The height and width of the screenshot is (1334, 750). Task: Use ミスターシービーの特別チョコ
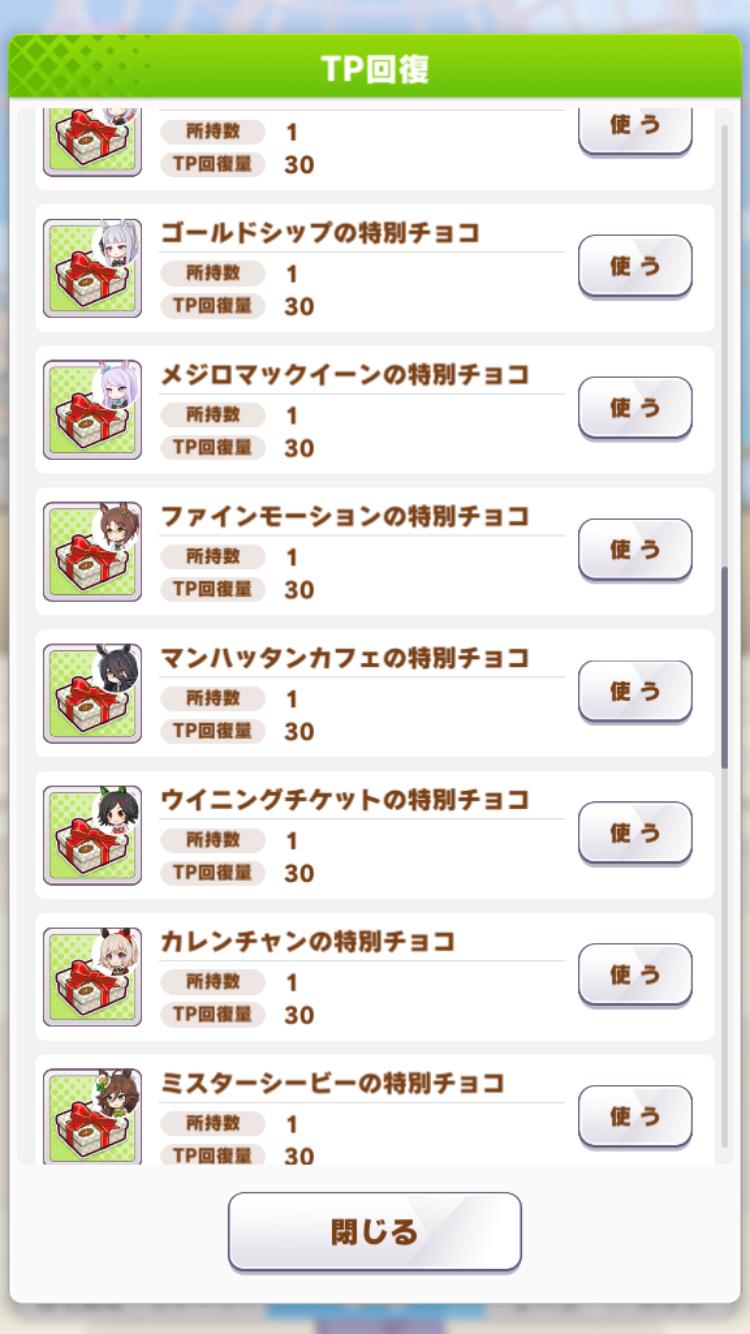(x=635, y=1116)
